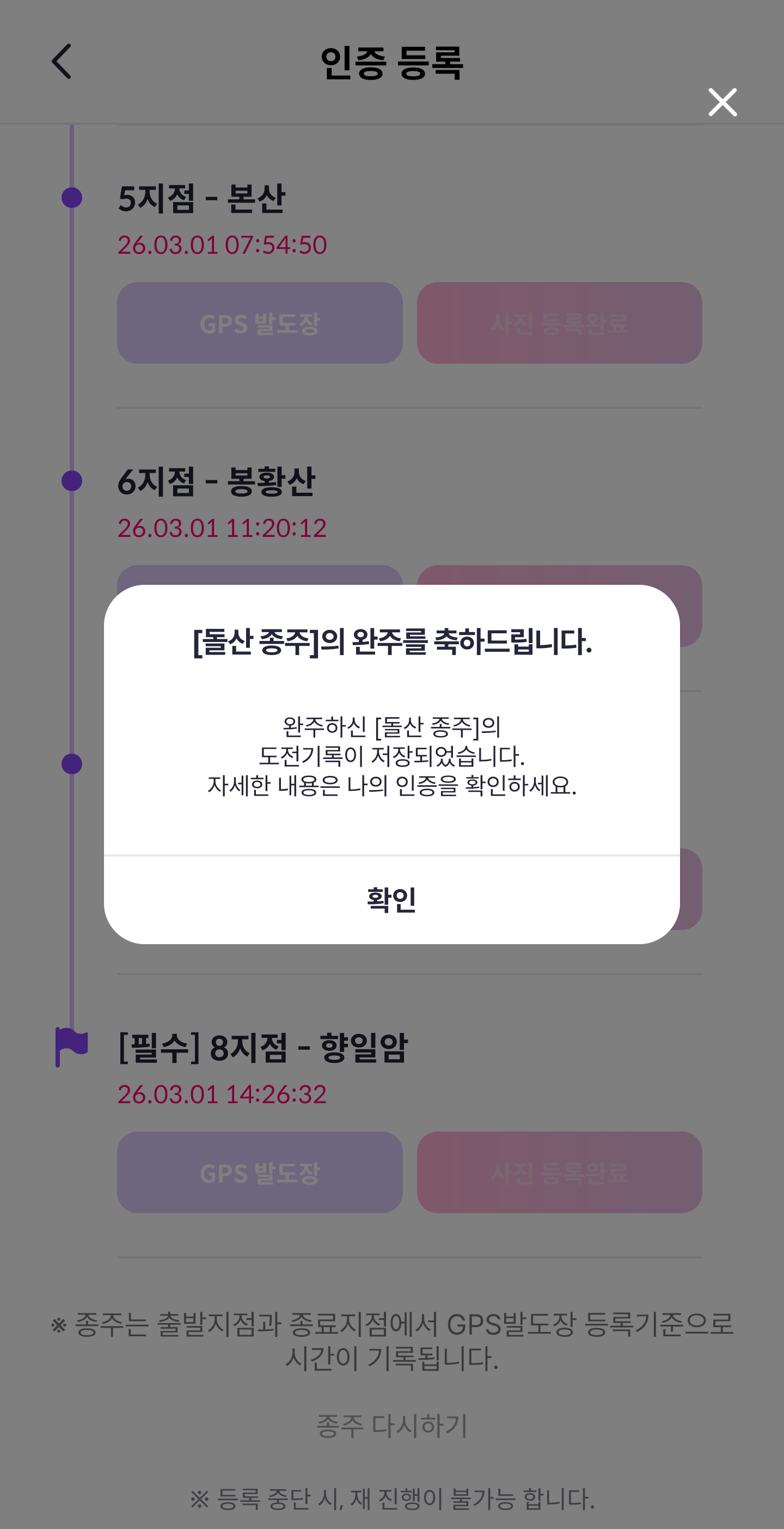
Task: Go back using the header arrow
Action: click(x=62, y=61)
